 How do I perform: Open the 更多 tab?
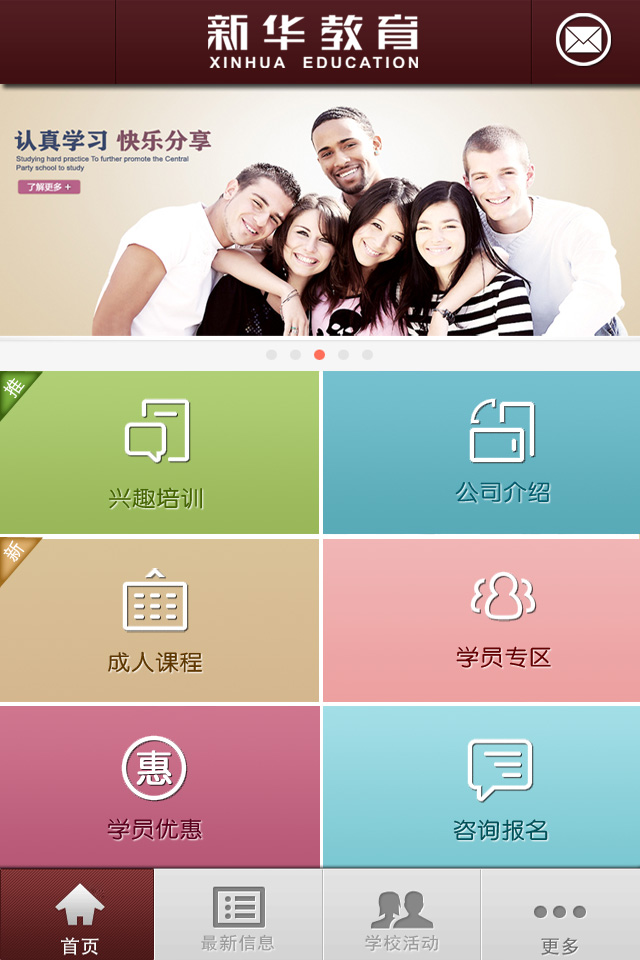(x=560, y=915)
